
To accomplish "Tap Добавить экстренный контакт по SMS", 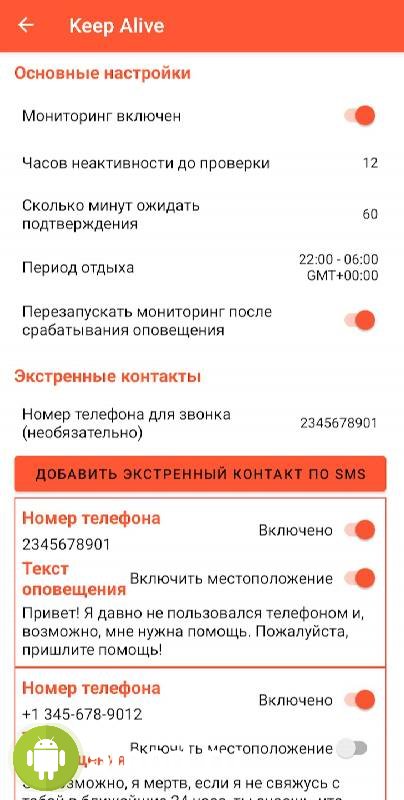I will pos(200,474).
